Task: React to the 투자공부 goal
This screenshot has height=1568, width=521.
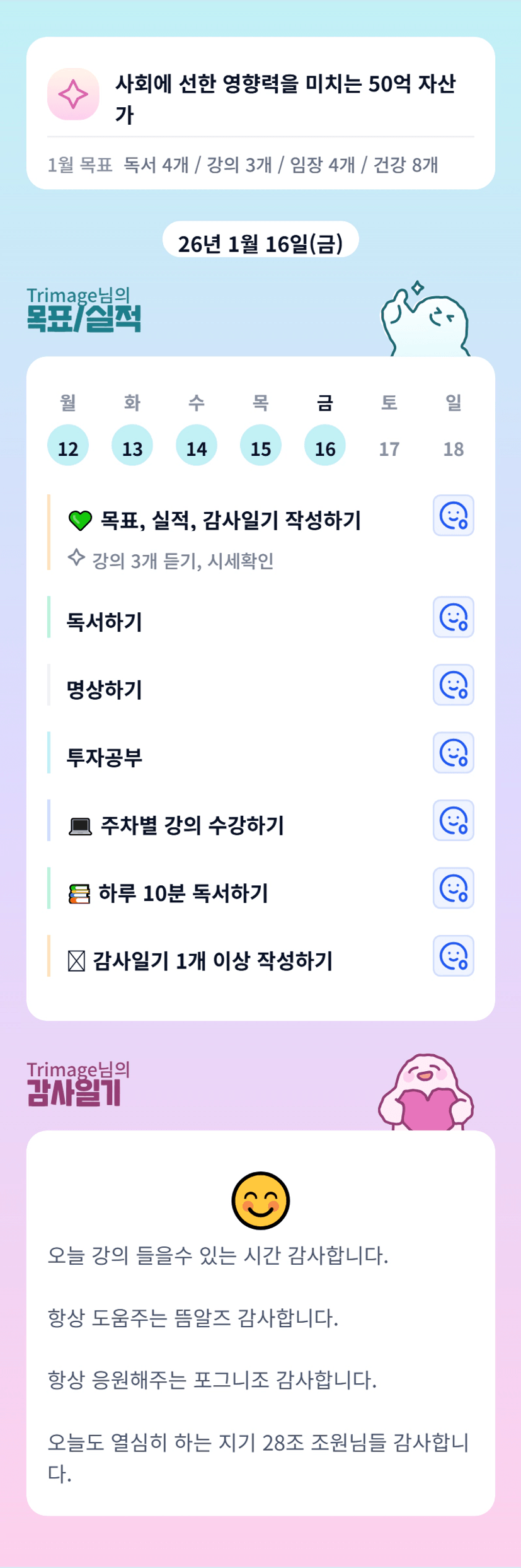Action: [453, 753]
